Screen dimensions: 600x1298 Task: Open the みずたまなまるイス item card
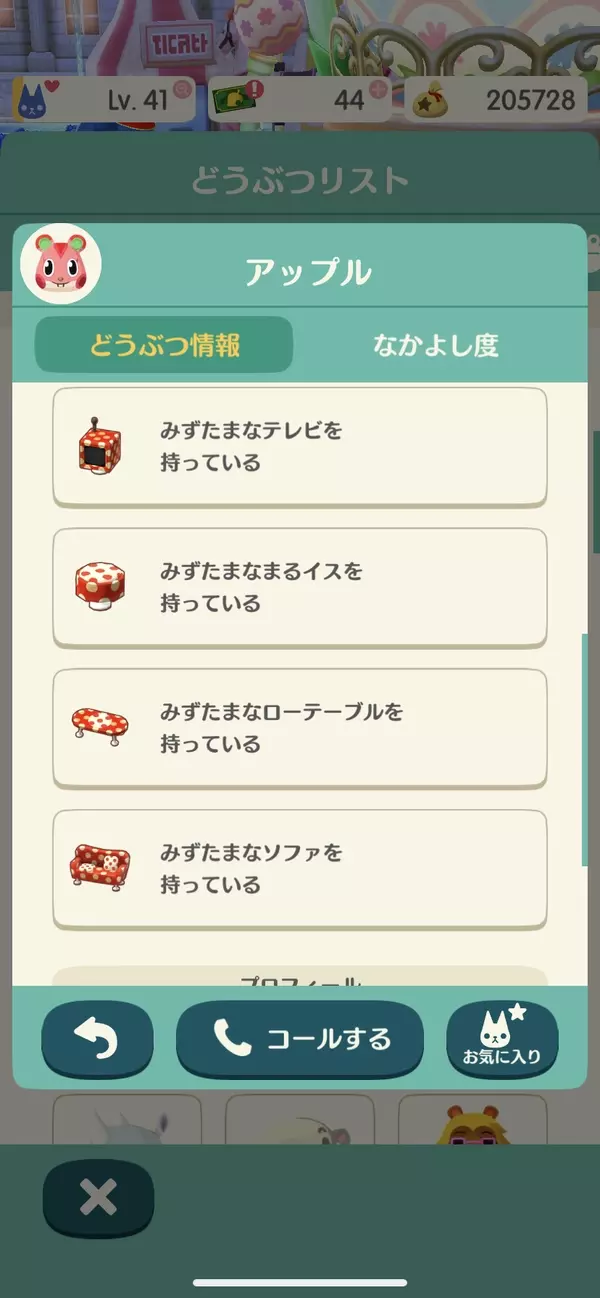pyautogui.click(x=299, y=587)
